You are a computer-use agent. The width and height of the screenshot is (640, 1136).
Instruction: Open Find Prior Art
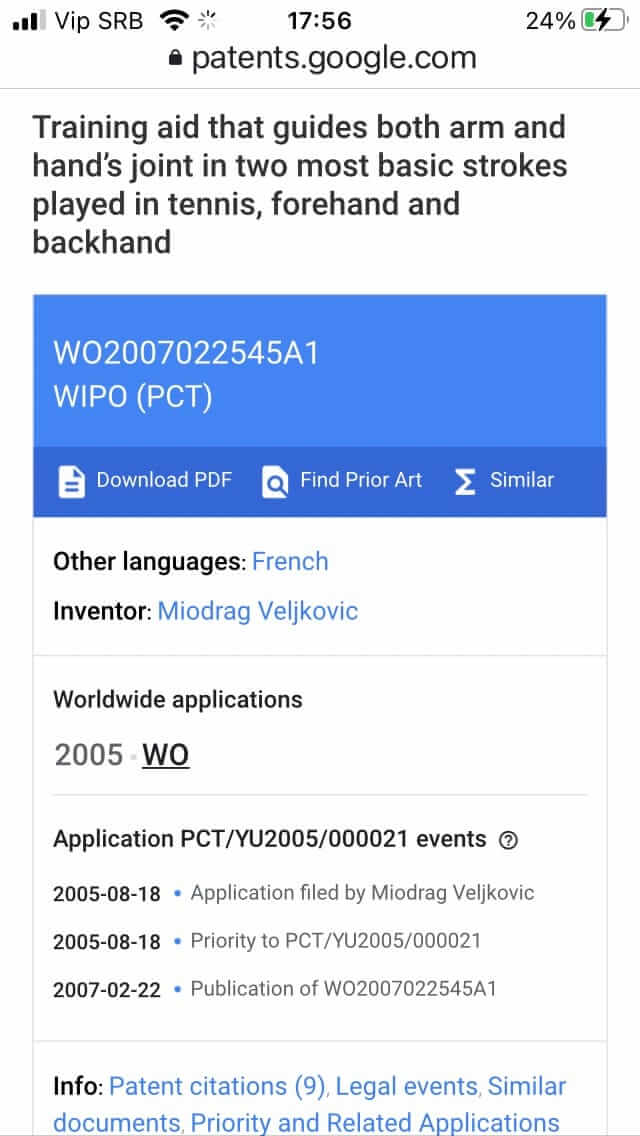pos(341,480)
